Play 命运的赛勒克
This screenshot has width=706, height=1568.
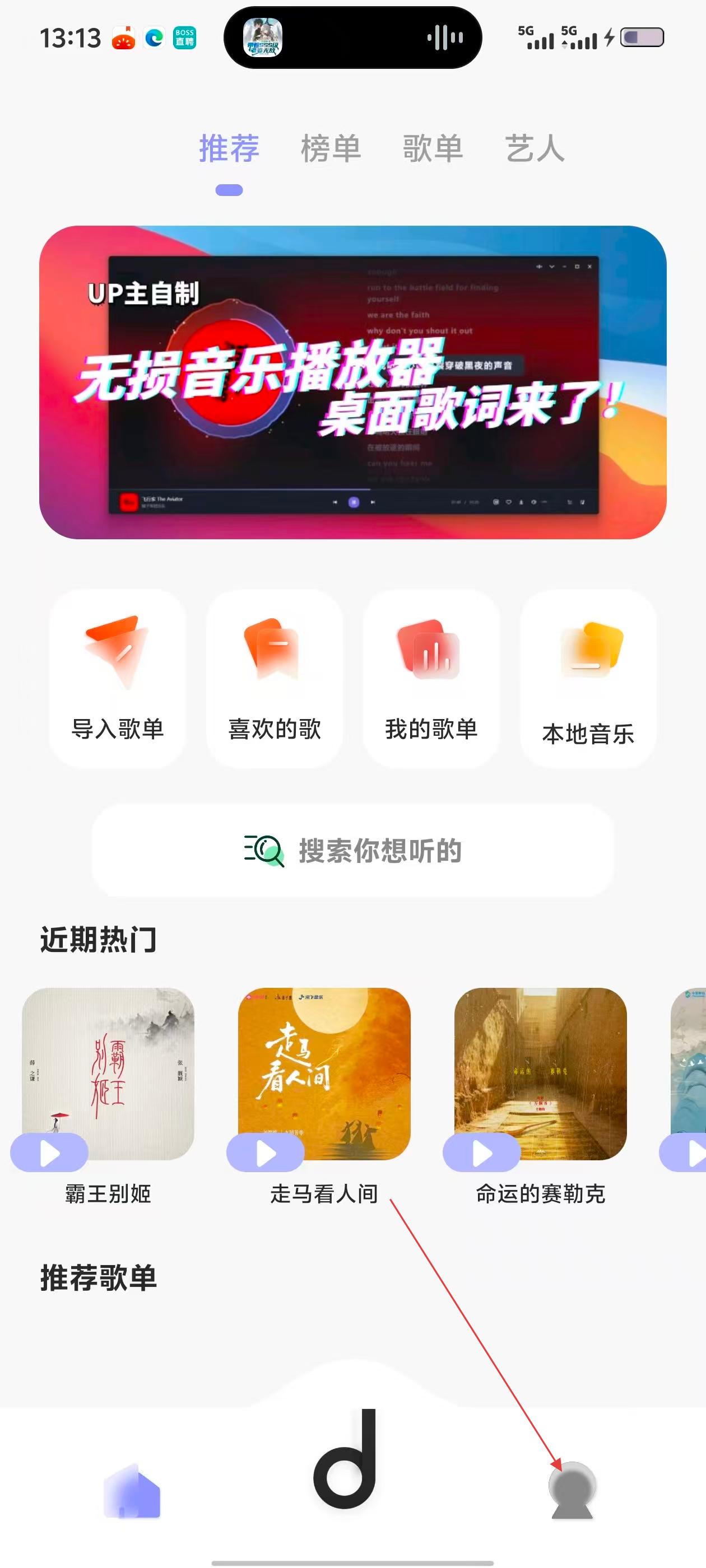coord(482,1153)
